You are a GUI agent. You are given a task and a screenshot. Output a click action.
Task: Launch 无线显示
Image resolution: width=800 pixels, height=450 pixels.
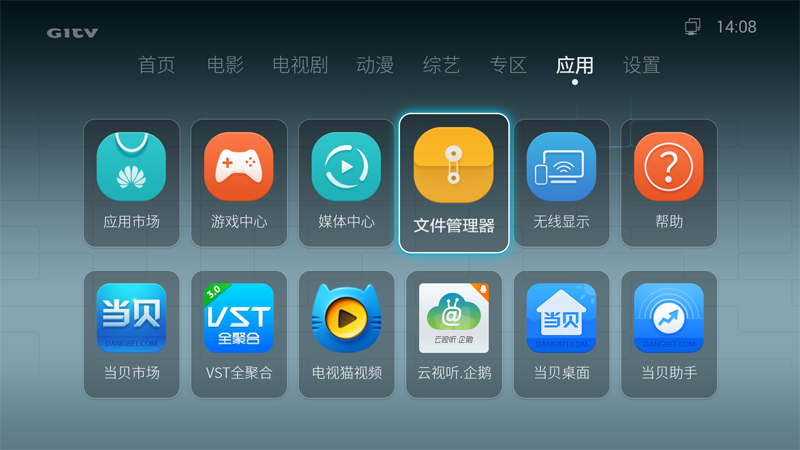click(x=561, y=183)
